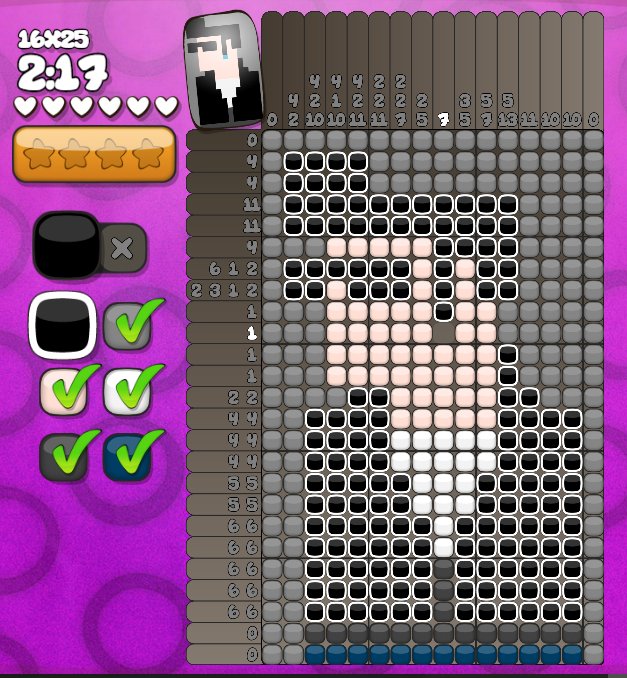Screen dimensions: 627x678
Task: Select the dark blue color swatch
Action: 127,456
